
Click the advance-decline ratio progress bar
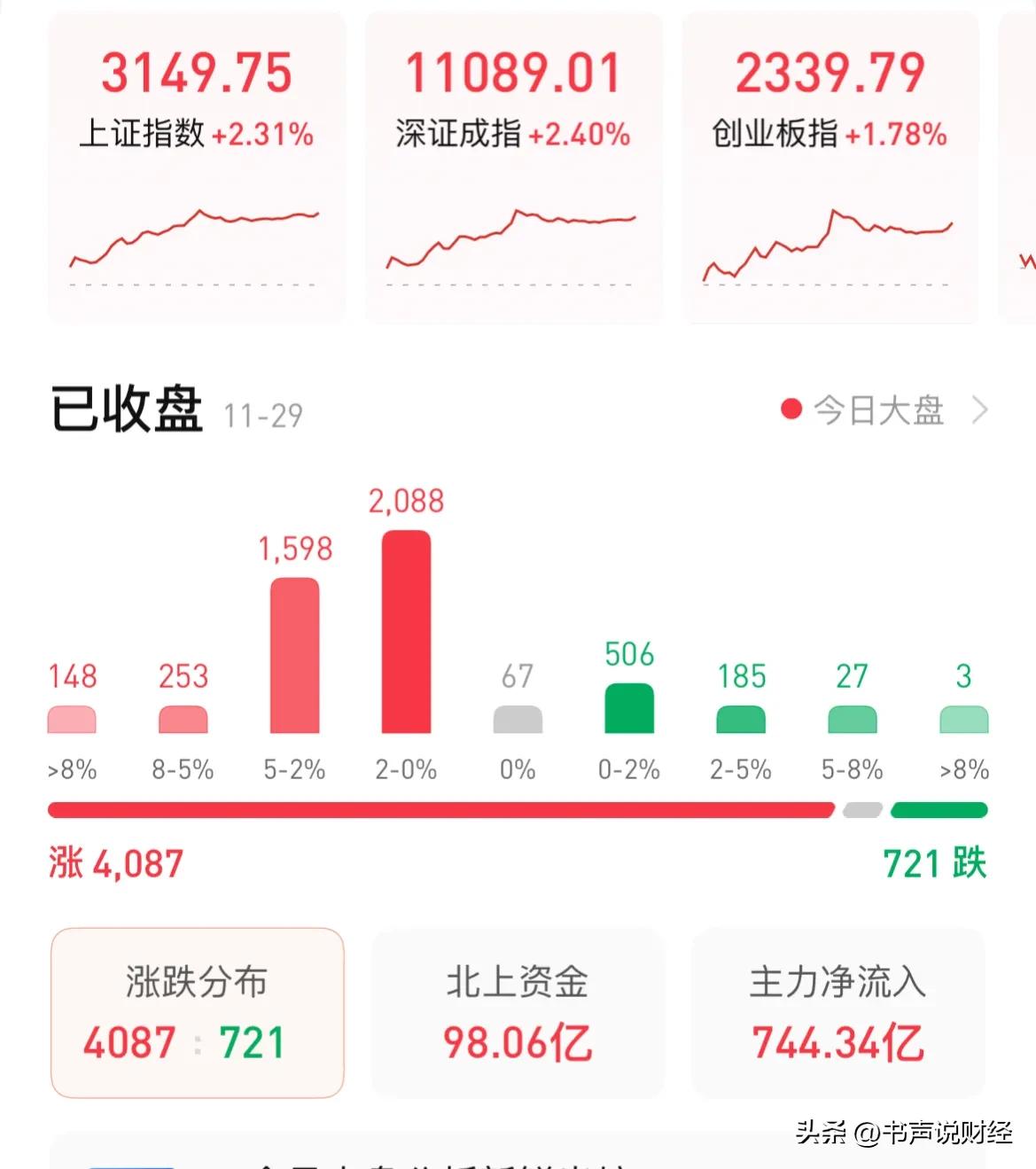point(518,809)
